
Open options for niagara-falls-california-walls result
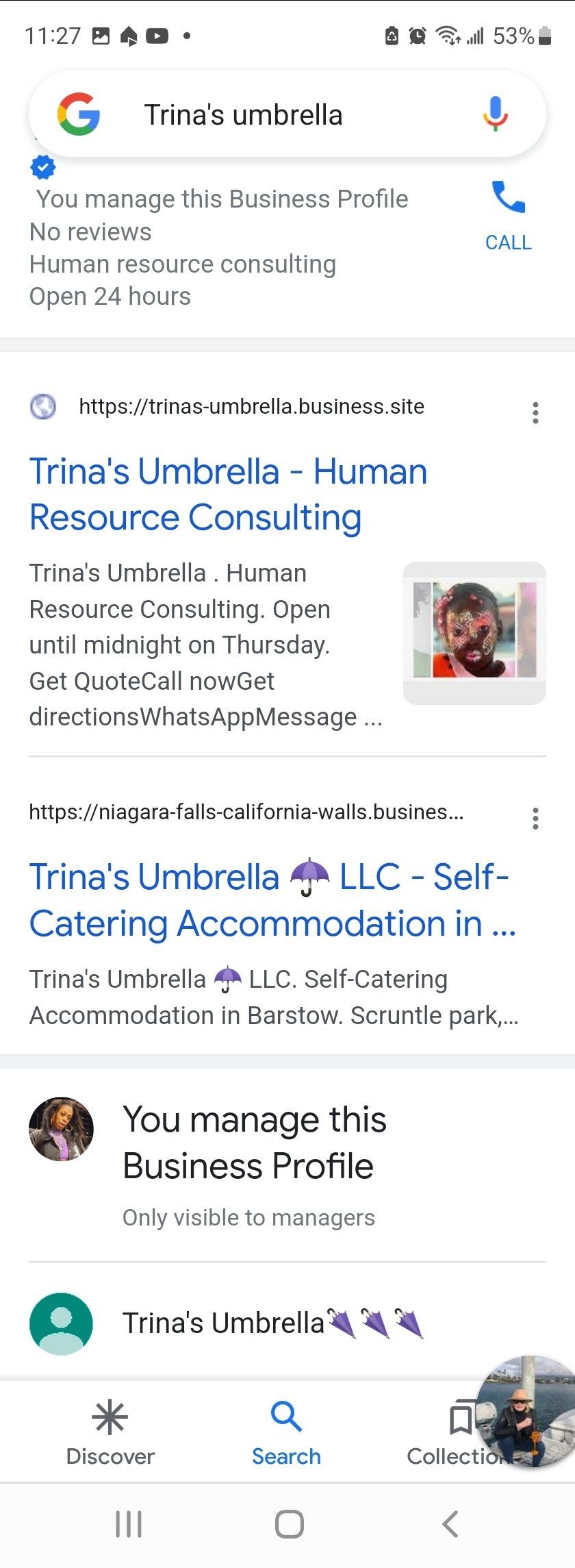tap(535, 818)
